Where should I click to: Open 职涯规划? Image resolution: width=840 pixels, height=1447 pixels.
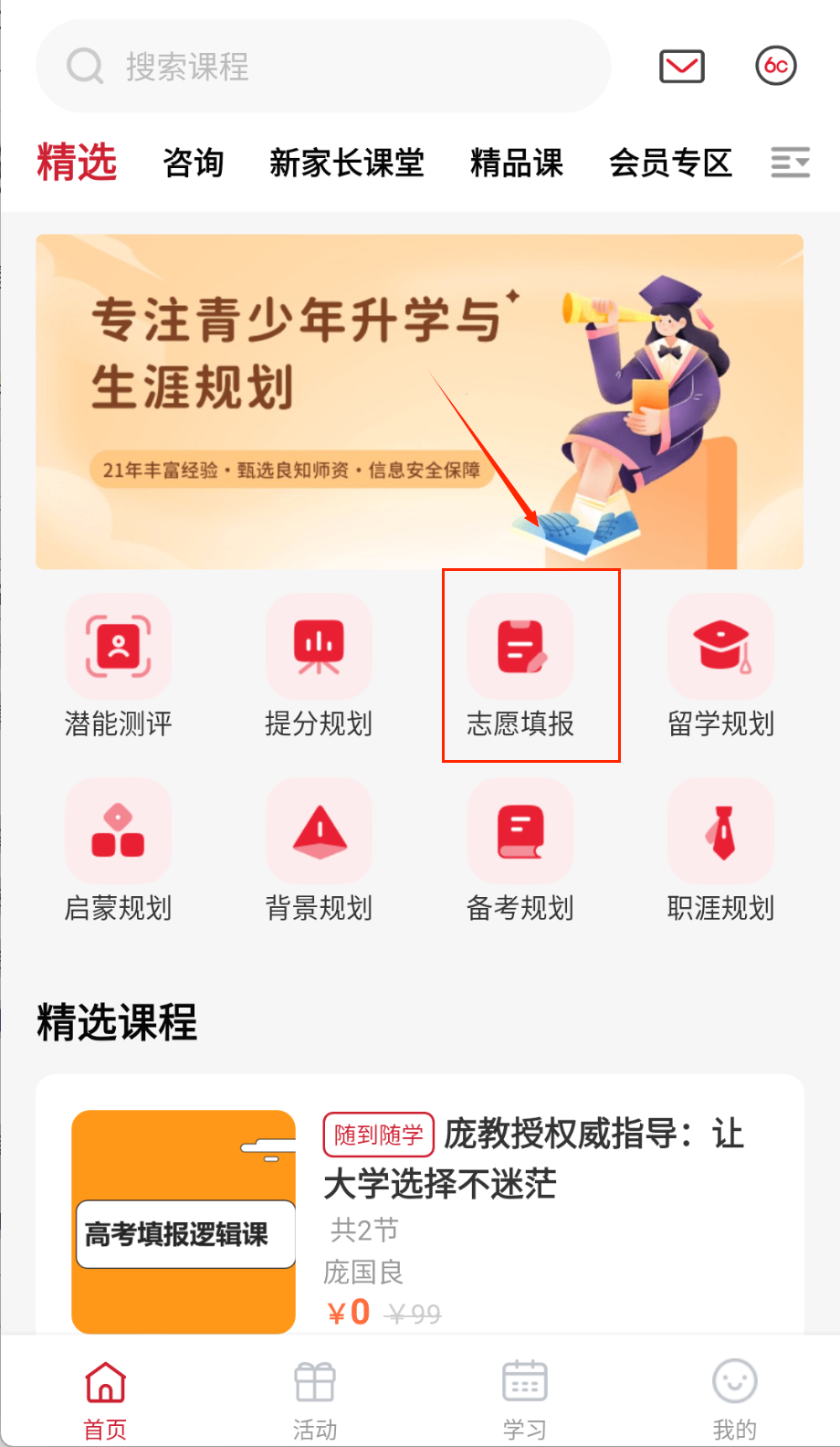(x=720, y=850)
